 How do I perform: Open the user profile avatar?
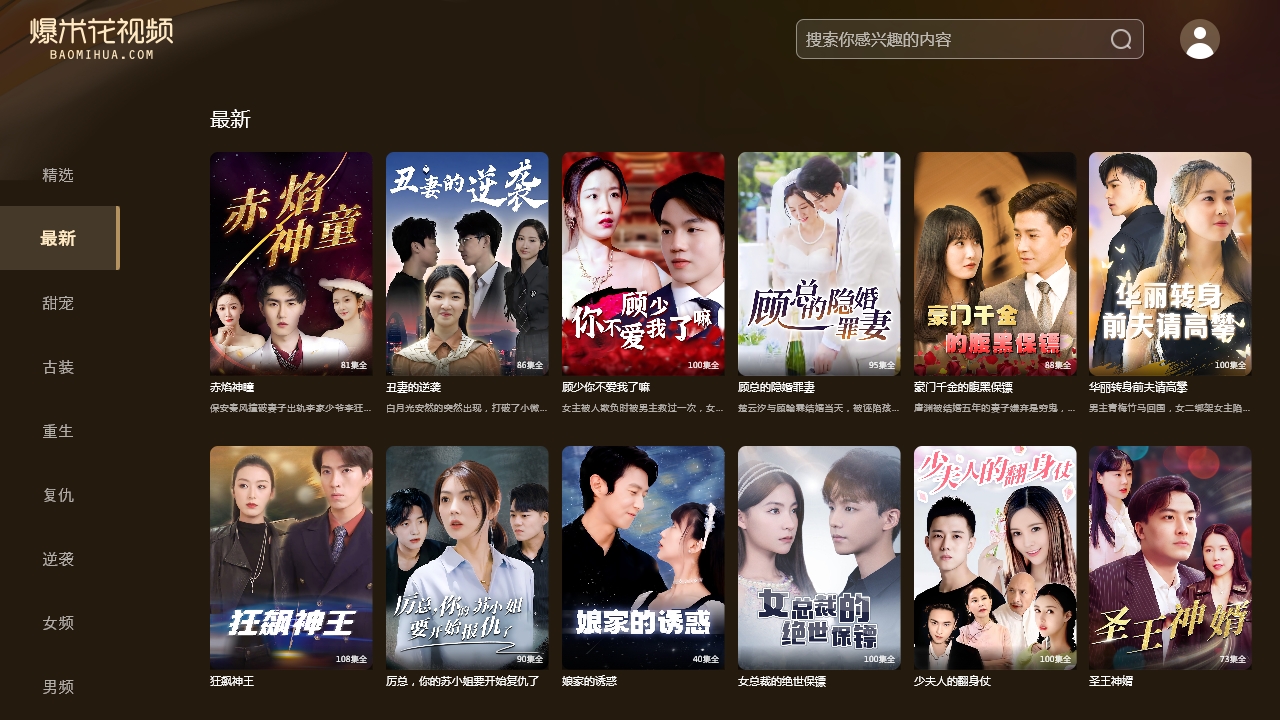[x=1199, y=40]
